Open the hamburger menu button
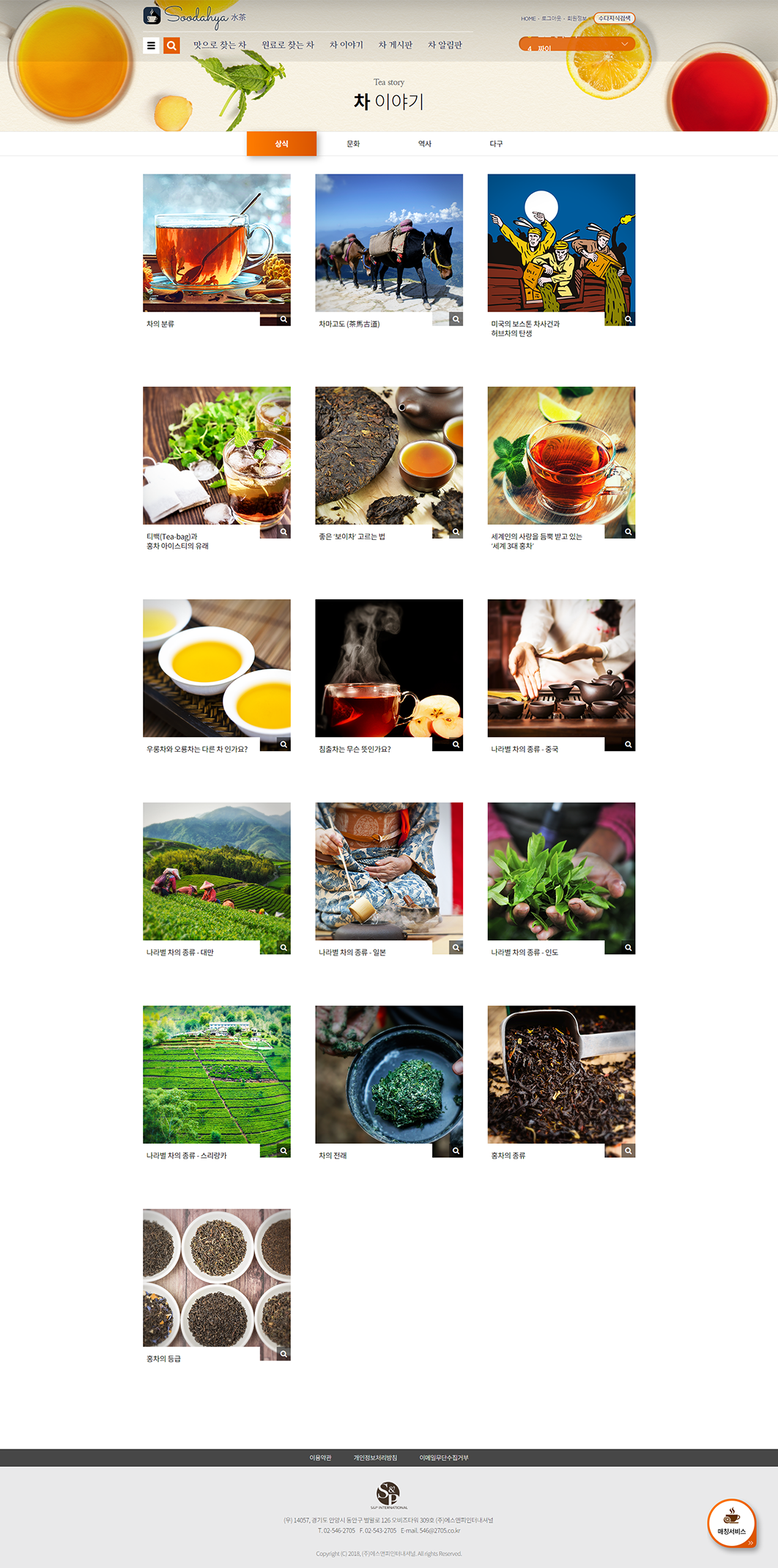 coord(151,45)
